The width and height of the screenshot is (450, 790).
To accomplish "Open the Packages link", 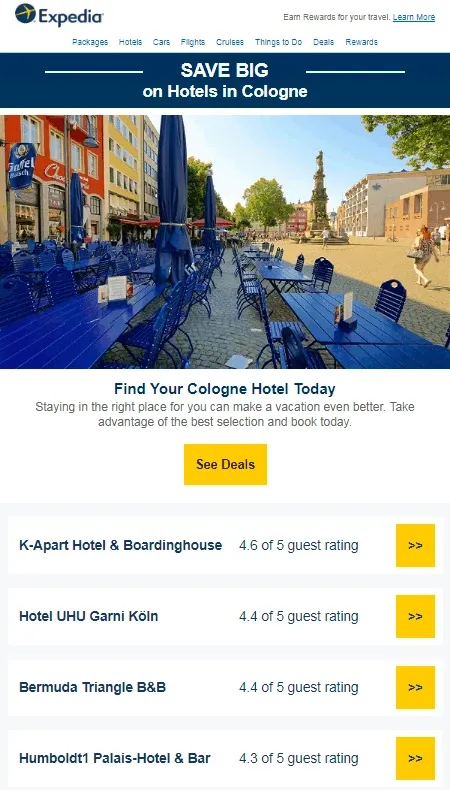I will 90,42.
